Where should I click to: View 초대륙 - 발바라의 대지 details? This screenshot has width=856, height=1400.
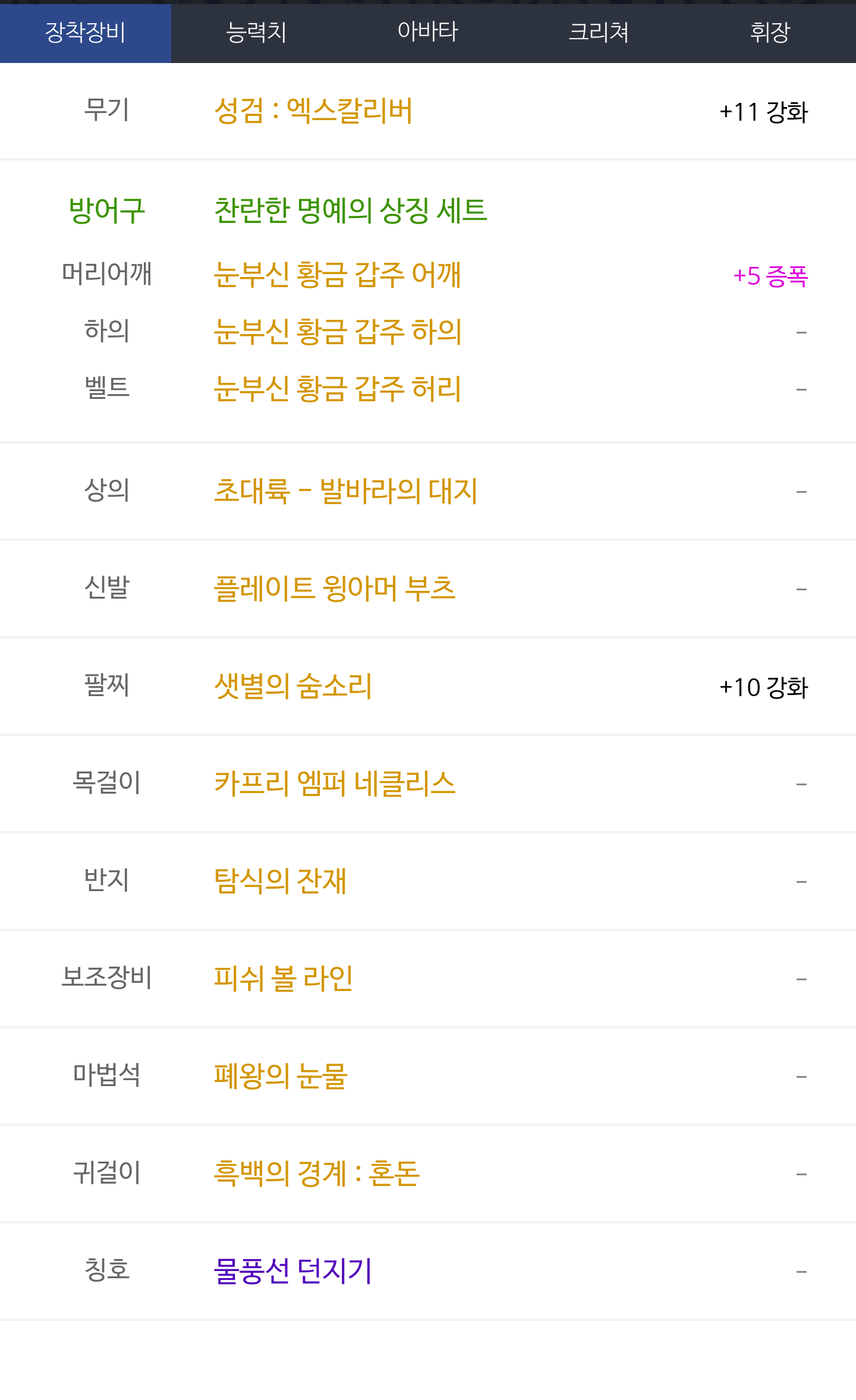pos(345,491)
